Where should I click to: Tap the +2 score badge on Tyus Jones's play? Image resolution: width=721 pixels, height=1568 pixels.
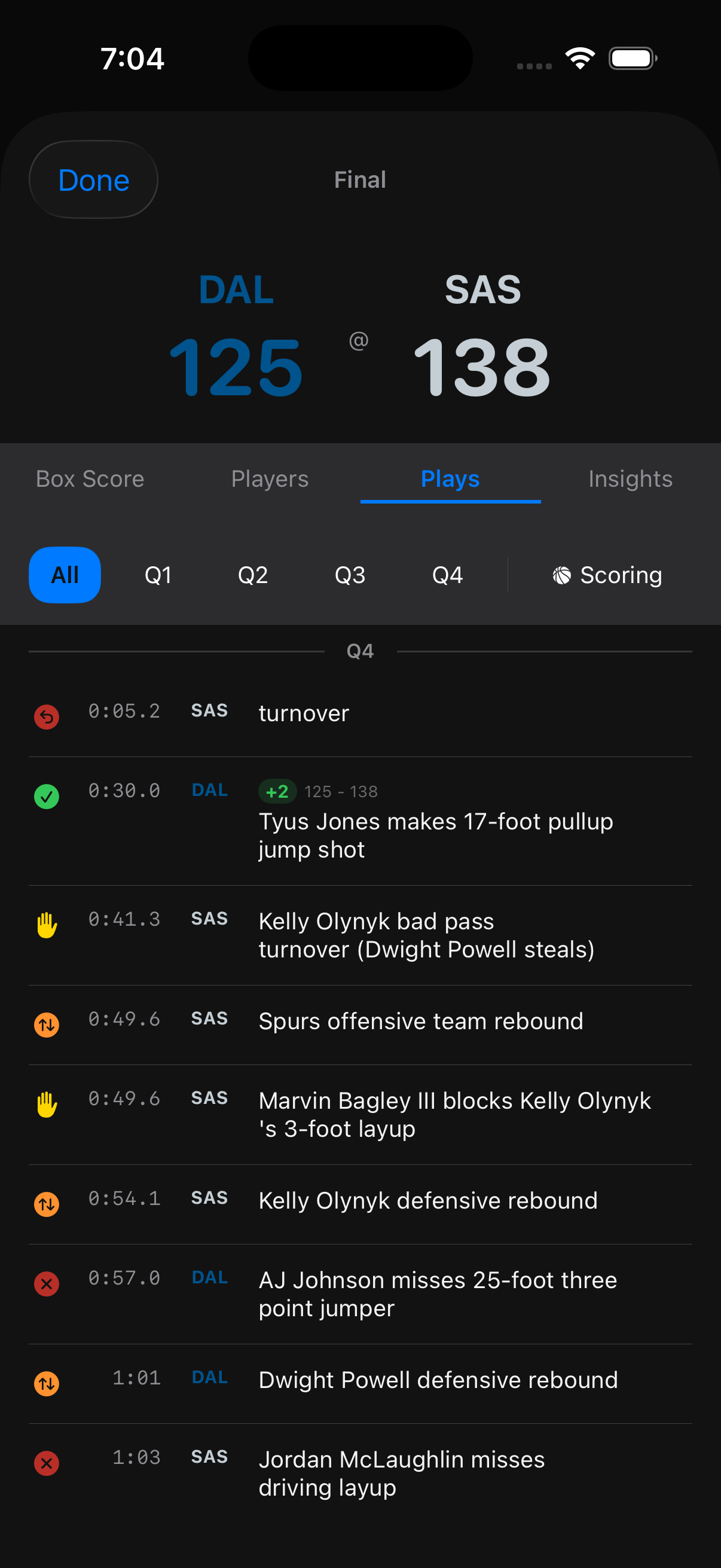point(277,791)
